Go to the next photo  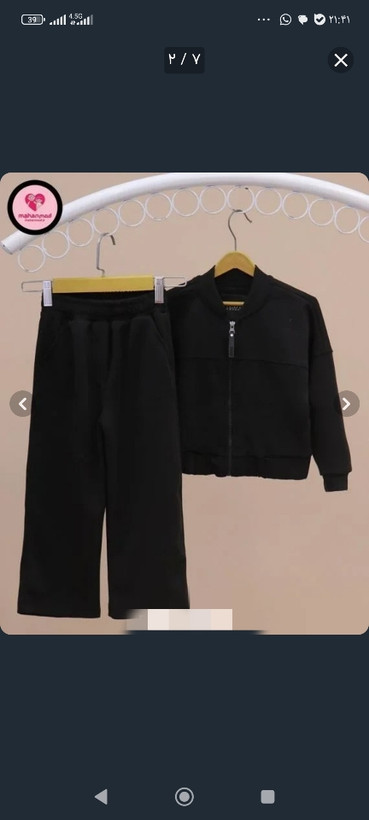[347, 404]
